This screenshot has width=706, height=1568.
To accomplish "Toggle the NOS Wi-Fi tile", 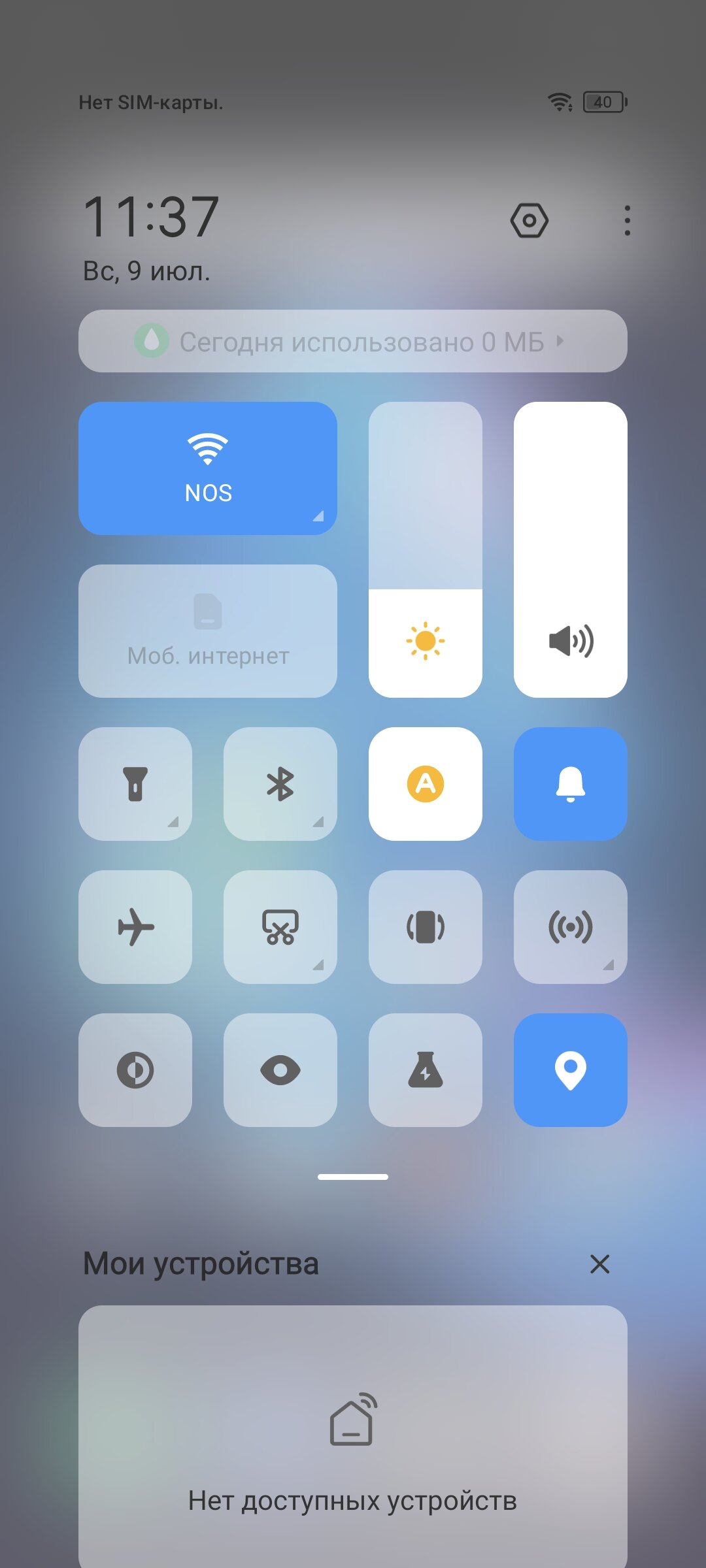I will [208, 468].
